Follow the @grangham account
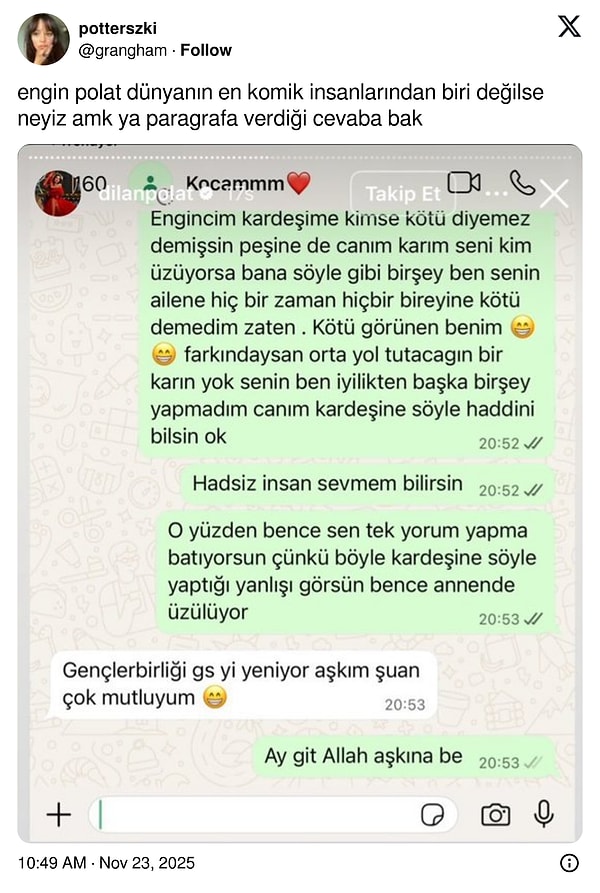Image resolution: width=600 pixels, height=893 pixels. 205,50
